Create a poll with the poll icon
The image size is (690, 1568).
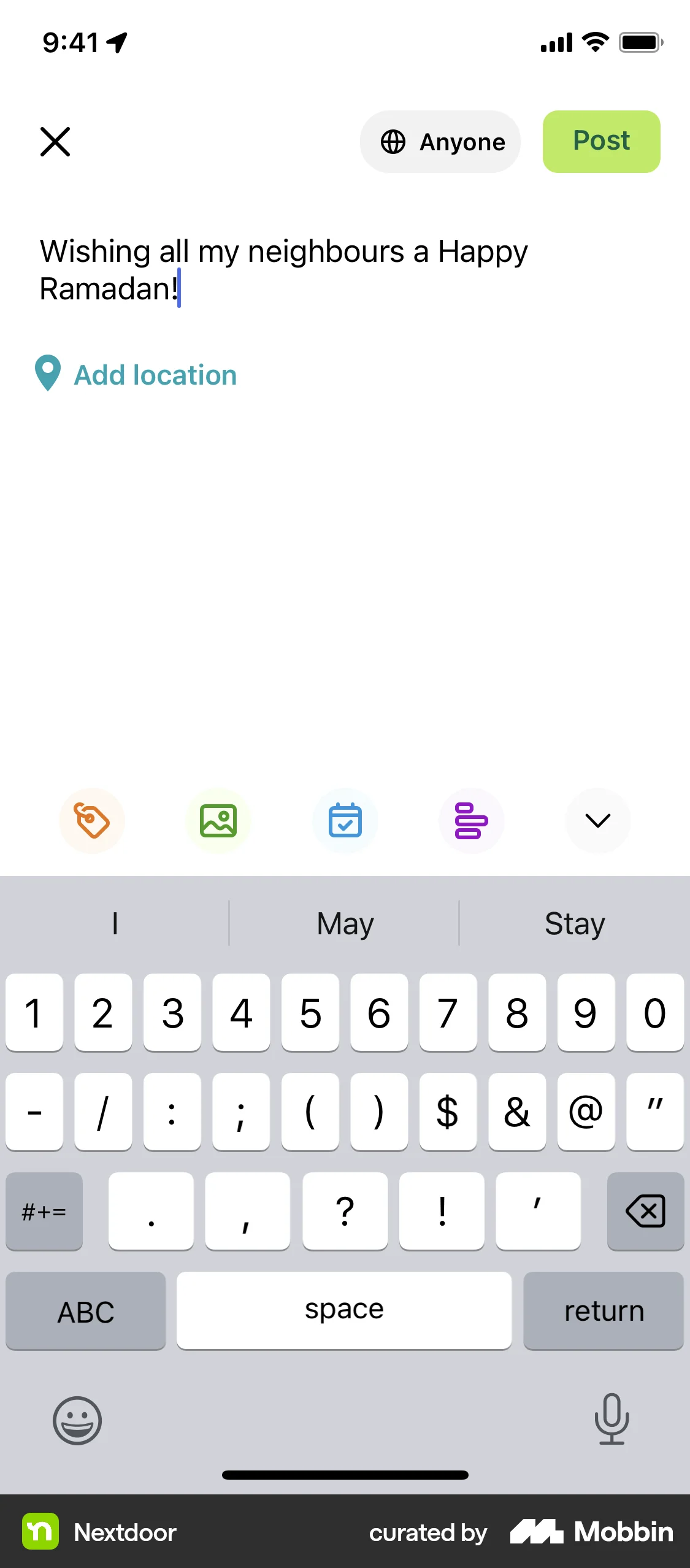tap(471, 821)
